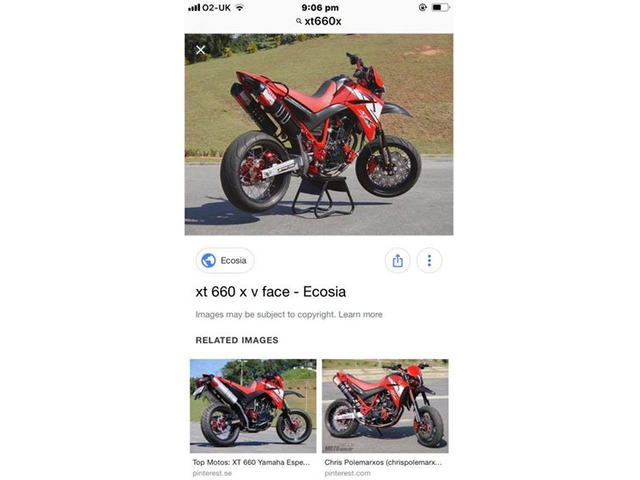Open the Chris Polemarxos related image
This screenshot has height=480, width=640.
(385, 403)
